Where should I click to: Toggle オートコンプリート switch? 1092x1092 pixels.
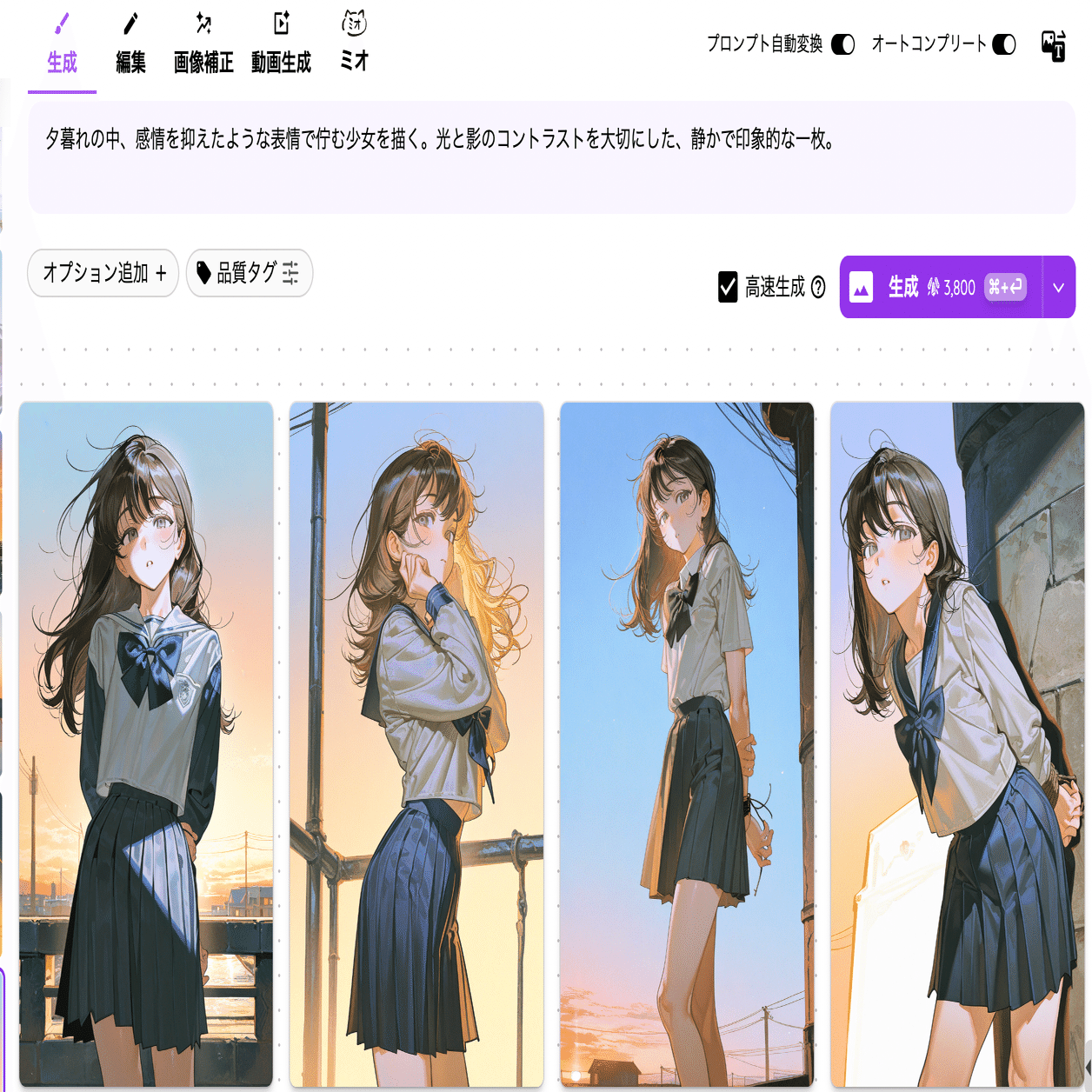1003,44
